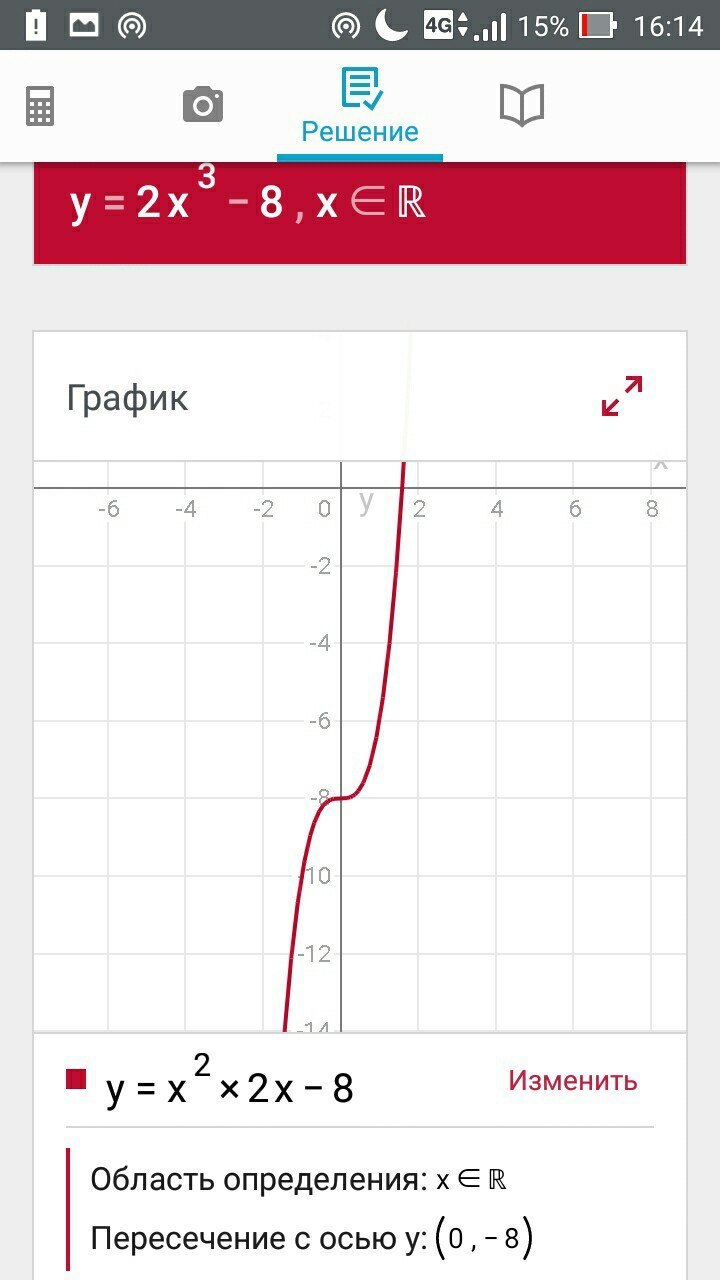Expand the График to full screen

pyautogui.click(x=622, y=396)
